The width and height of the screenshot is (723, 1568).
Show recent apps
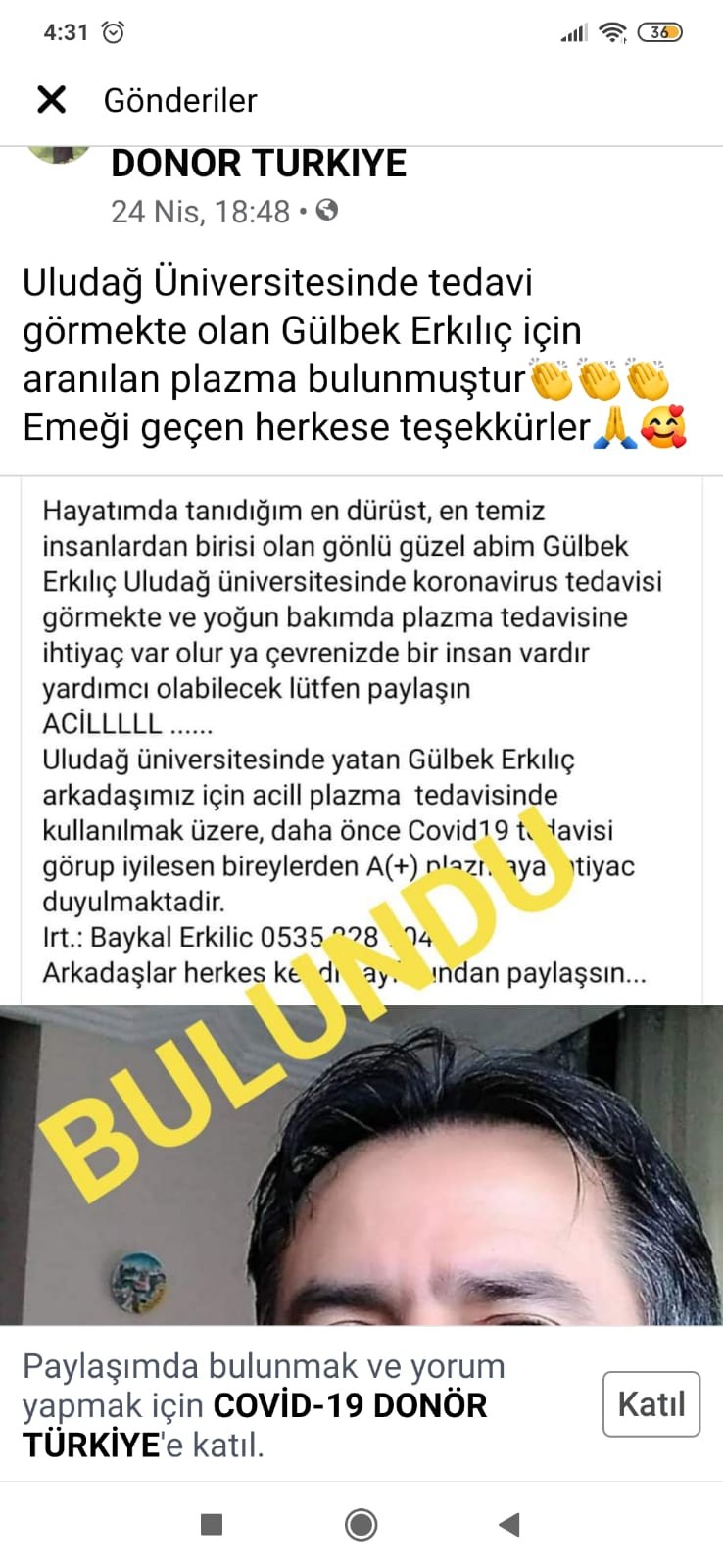(211, 1524)
